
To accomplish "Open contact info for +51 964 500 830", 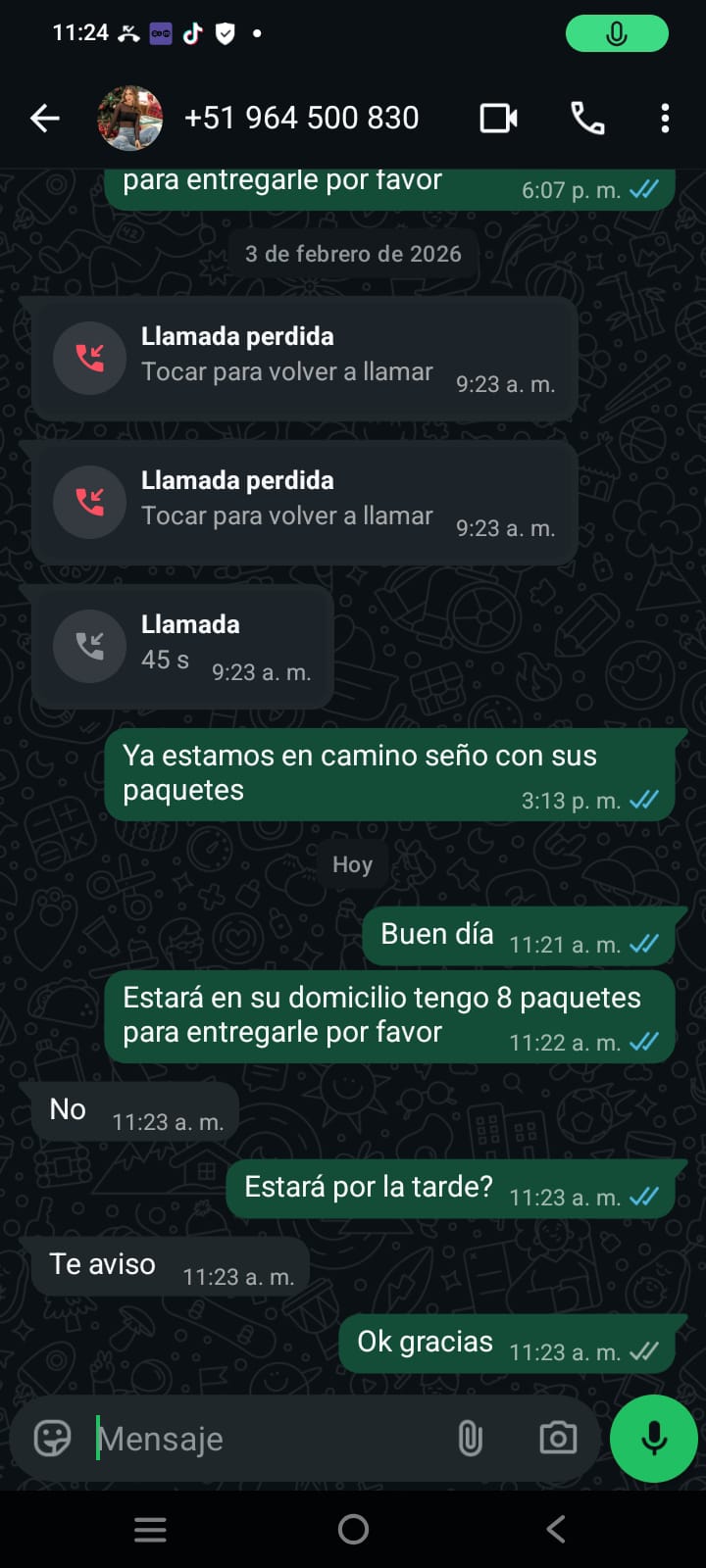I will coord(301,119).
